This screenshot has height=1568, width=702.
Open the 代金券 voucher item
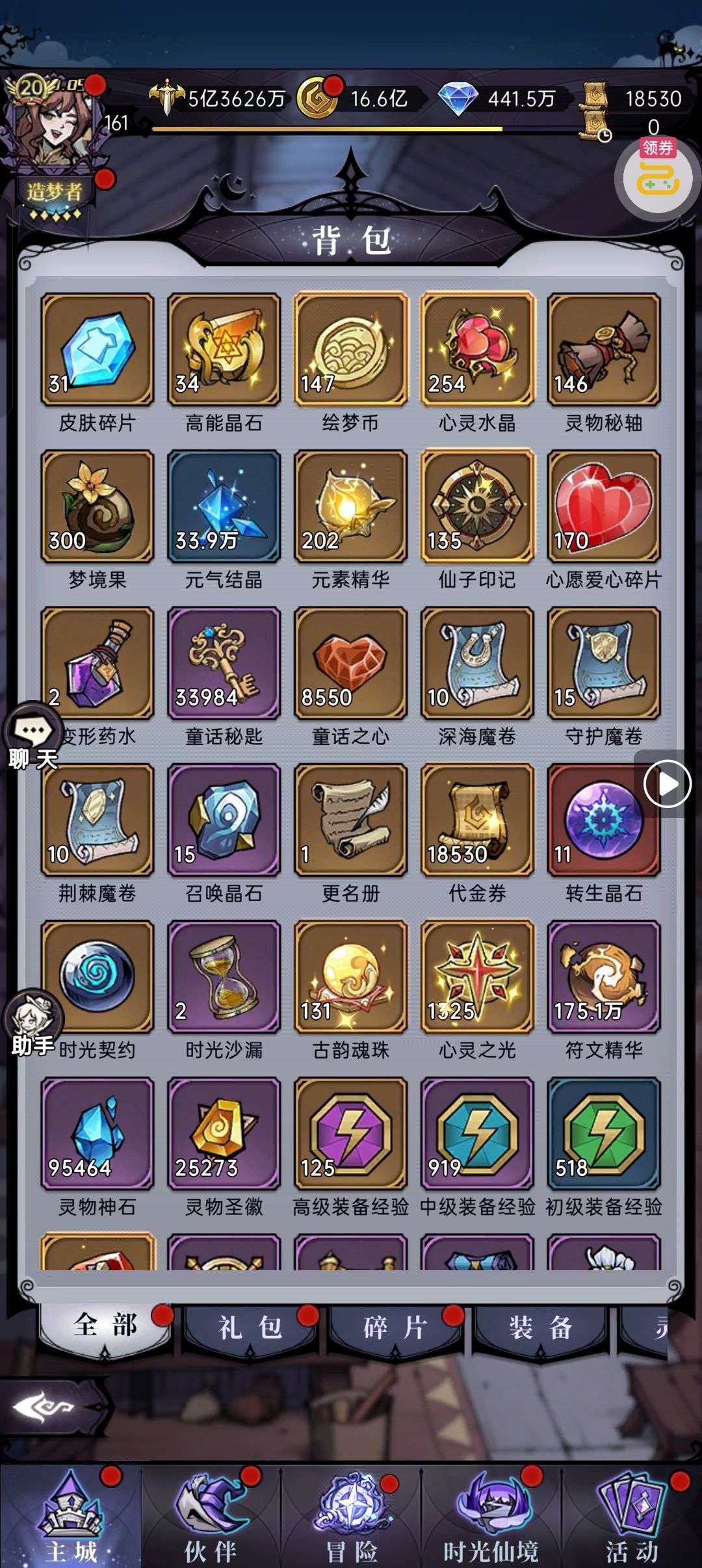[x=477, y=820]
